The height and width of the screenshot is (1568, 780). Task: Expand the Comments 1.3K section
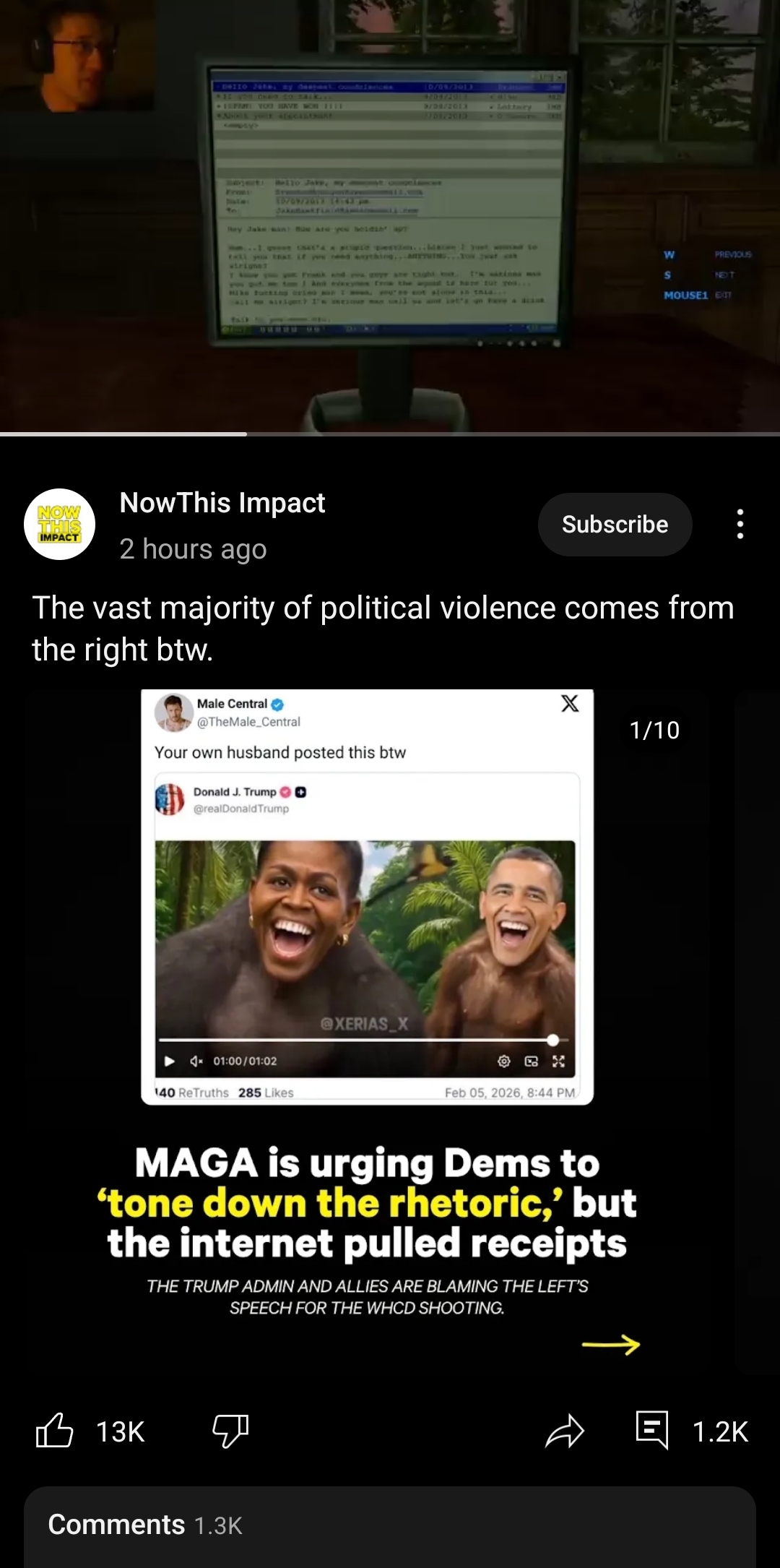click(390, 1526)
